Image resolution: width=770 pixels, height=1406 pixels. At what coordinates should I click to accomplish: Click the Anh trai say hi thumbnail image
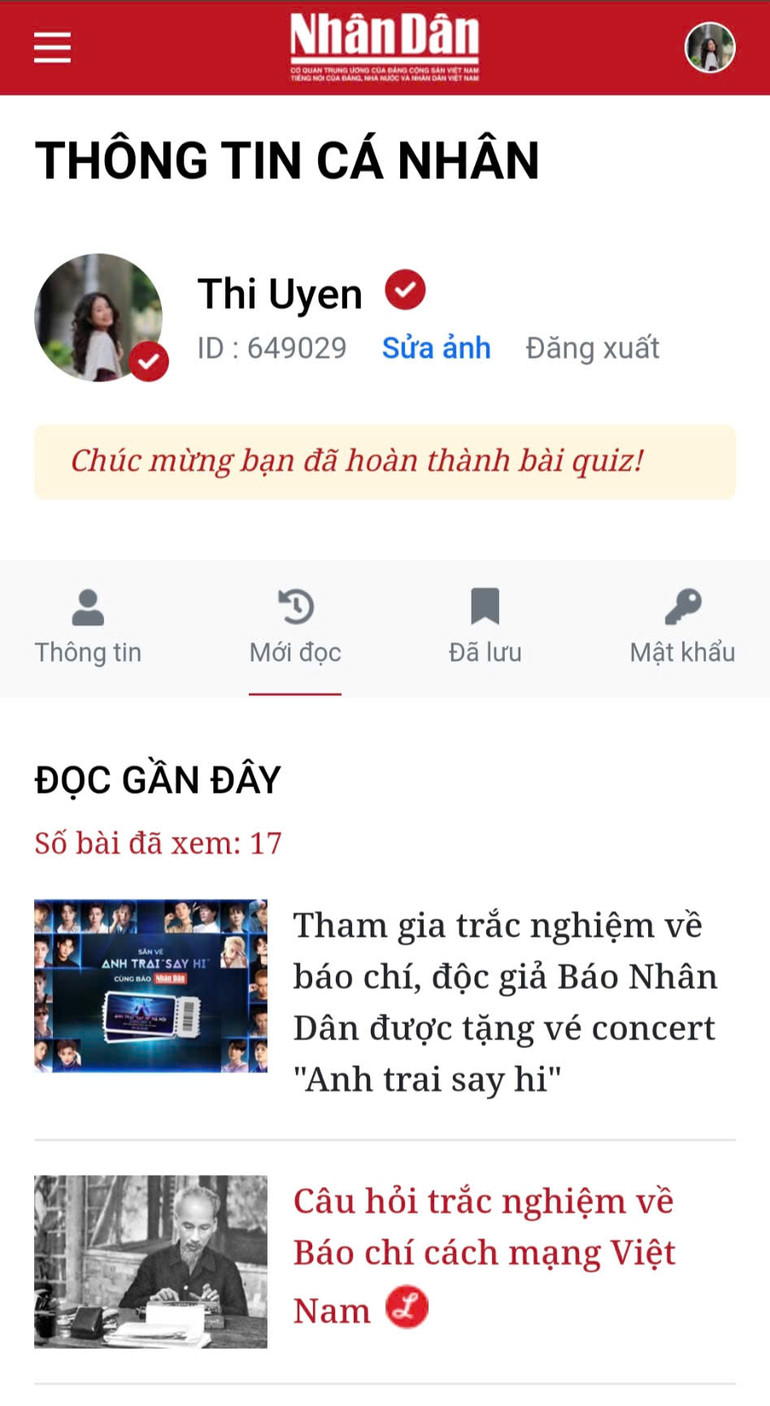(x=151, y=985)
